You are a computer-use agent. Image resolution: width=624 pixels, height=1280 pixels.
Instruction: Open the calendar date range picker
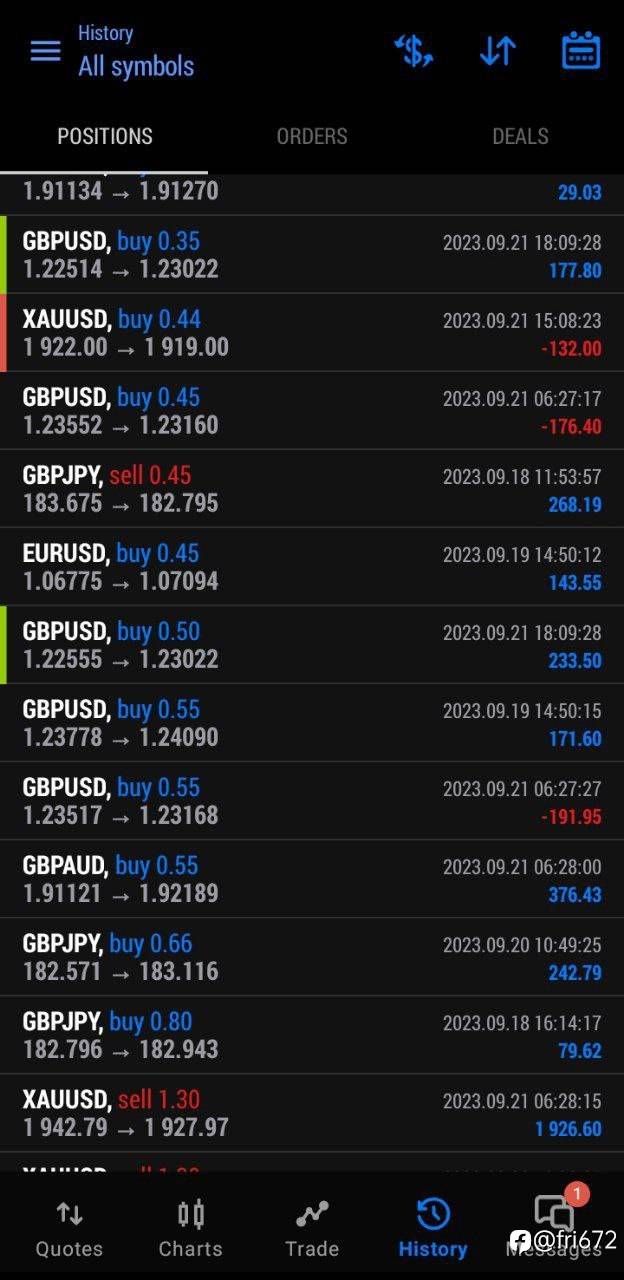(581, 51)
